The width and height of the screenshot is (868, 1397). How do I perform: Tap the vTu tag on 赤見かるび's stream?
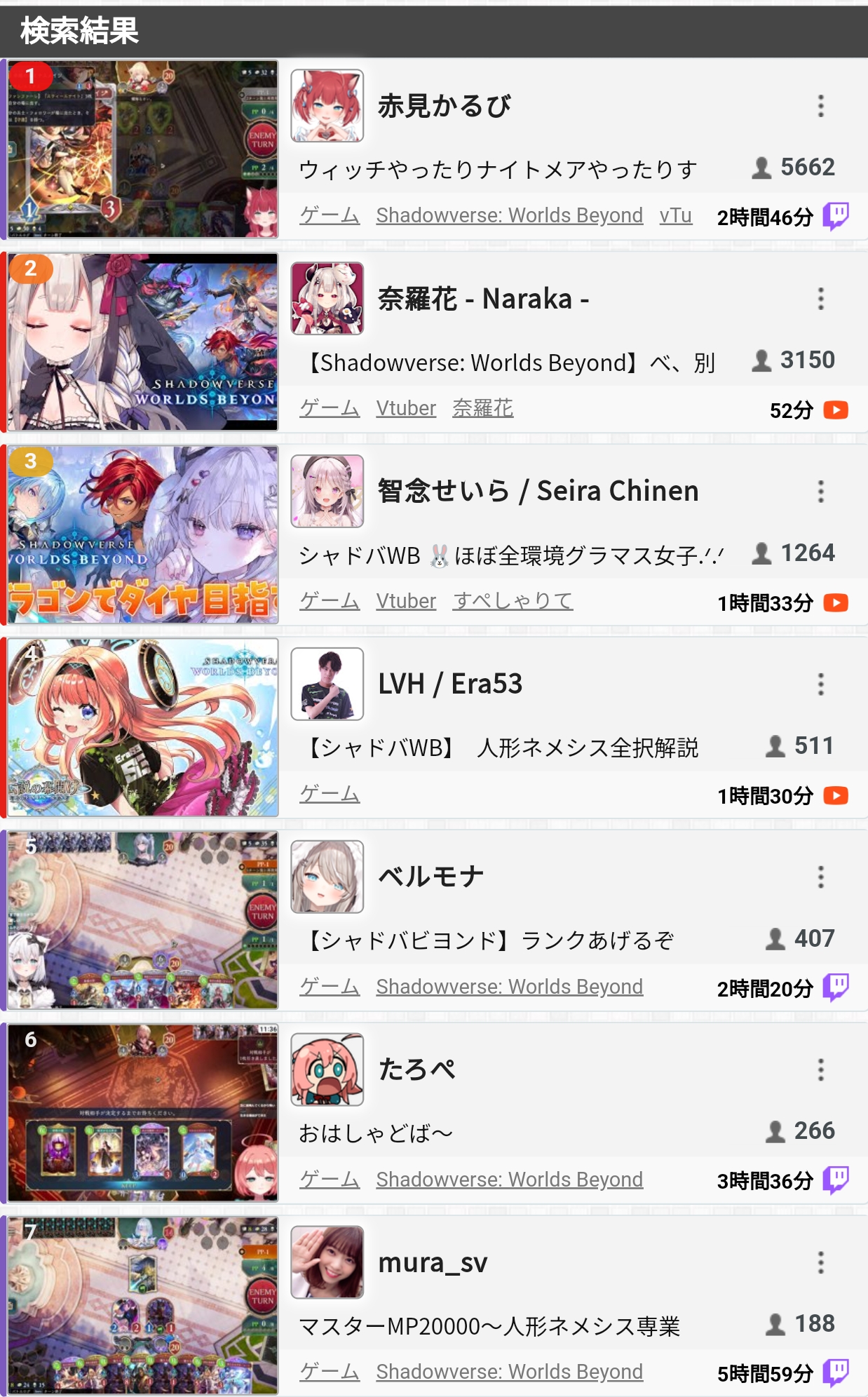point(675,215)
